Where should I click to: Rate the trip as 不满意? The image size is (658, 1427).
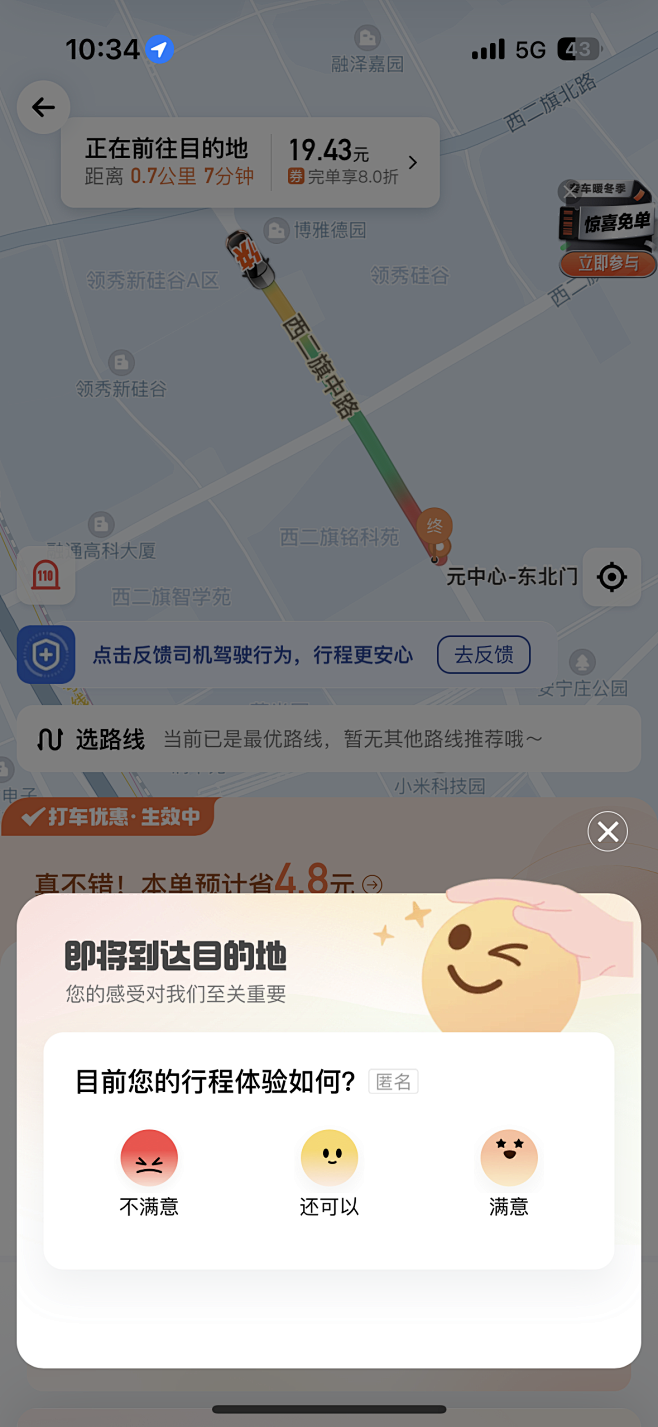[x=149, y=1173]
